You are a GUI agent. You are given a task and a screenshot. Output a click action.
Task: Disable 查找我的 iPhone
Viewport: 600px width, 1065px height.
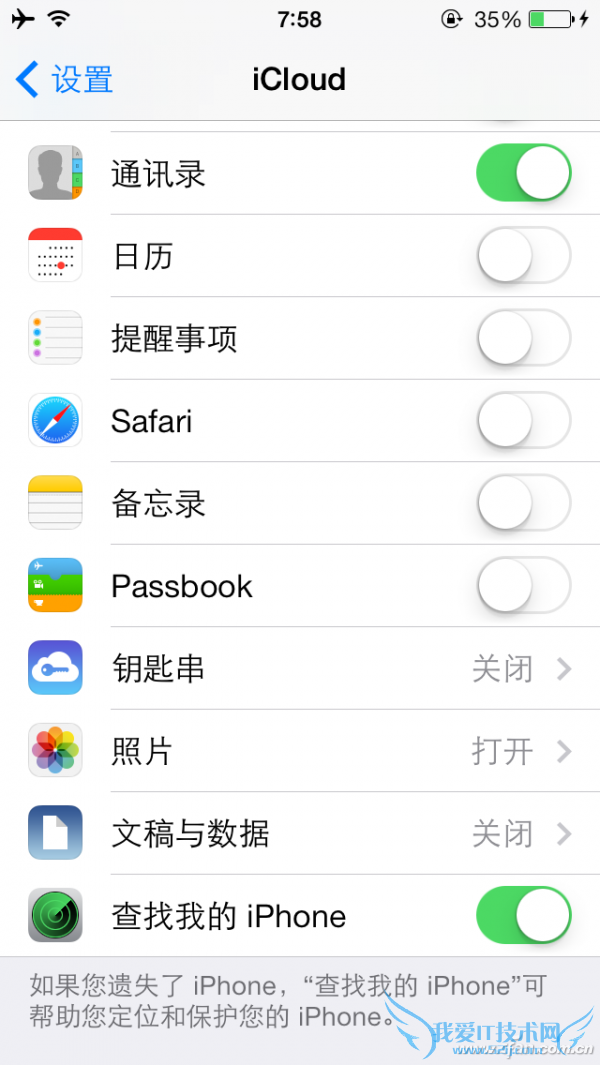pos(523,915)
